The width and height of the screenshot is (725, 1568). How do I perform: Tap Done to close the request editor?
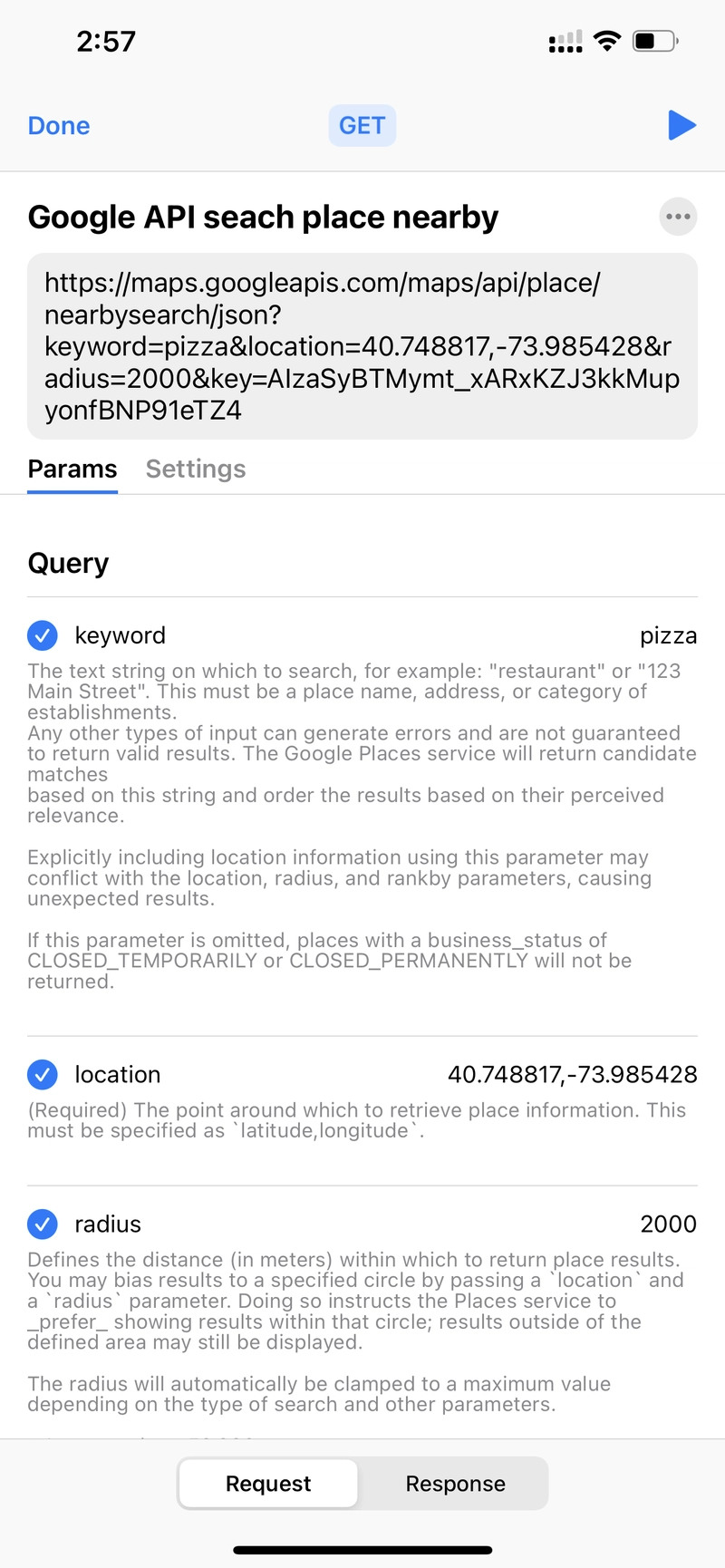pyautogui.click(x=59, y=126)
